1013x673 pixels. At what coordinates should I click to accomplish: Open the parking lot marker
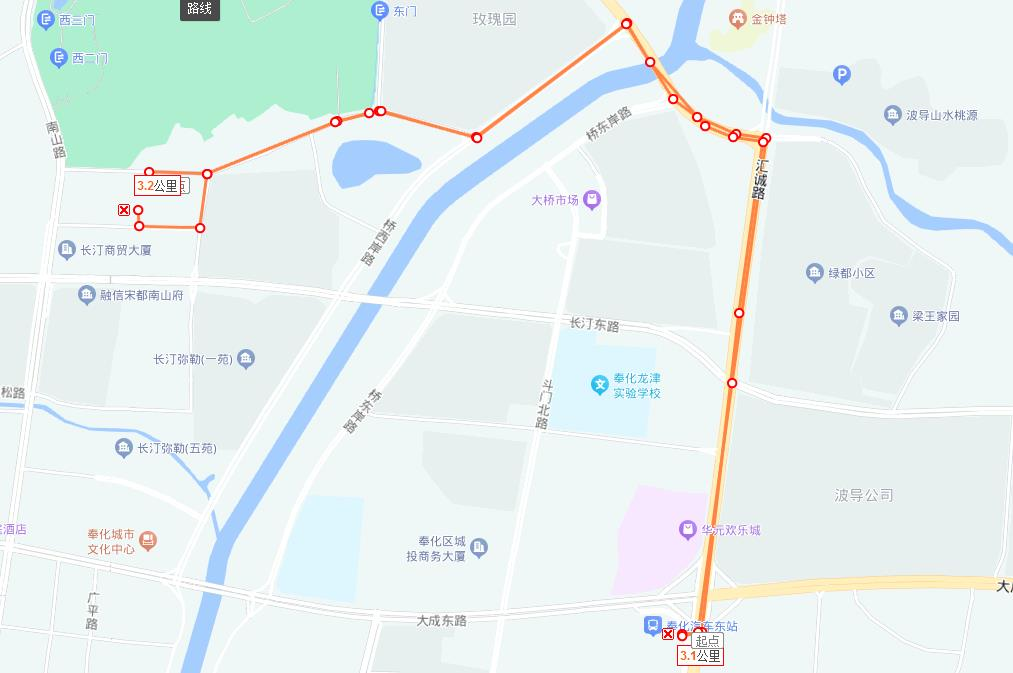(x=842, y=74)
